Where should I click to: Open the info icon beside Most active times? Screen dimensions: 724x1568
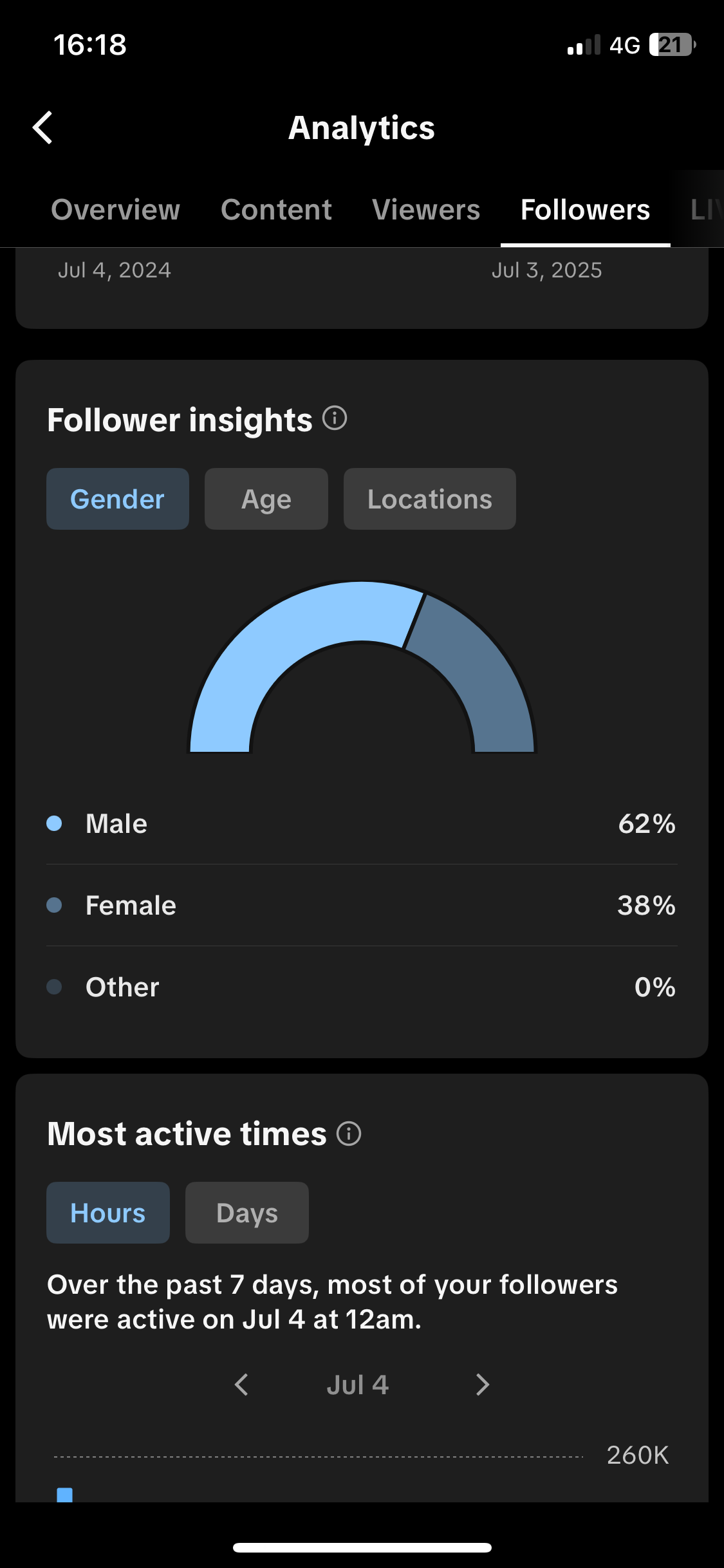click(x=349, y=1133)
